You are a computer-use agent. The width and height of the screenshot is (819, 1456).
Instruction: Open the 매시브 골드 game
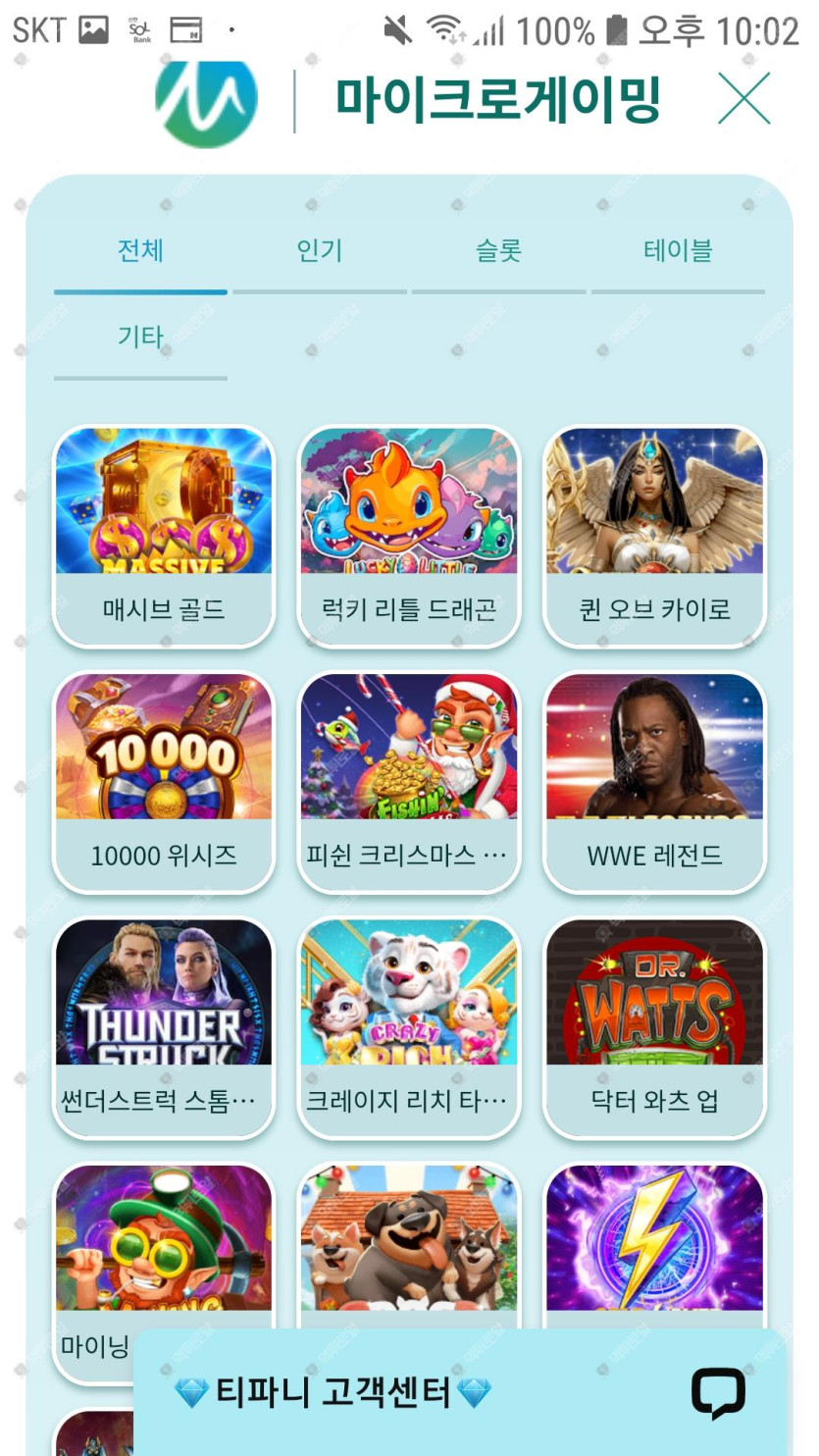164,536
